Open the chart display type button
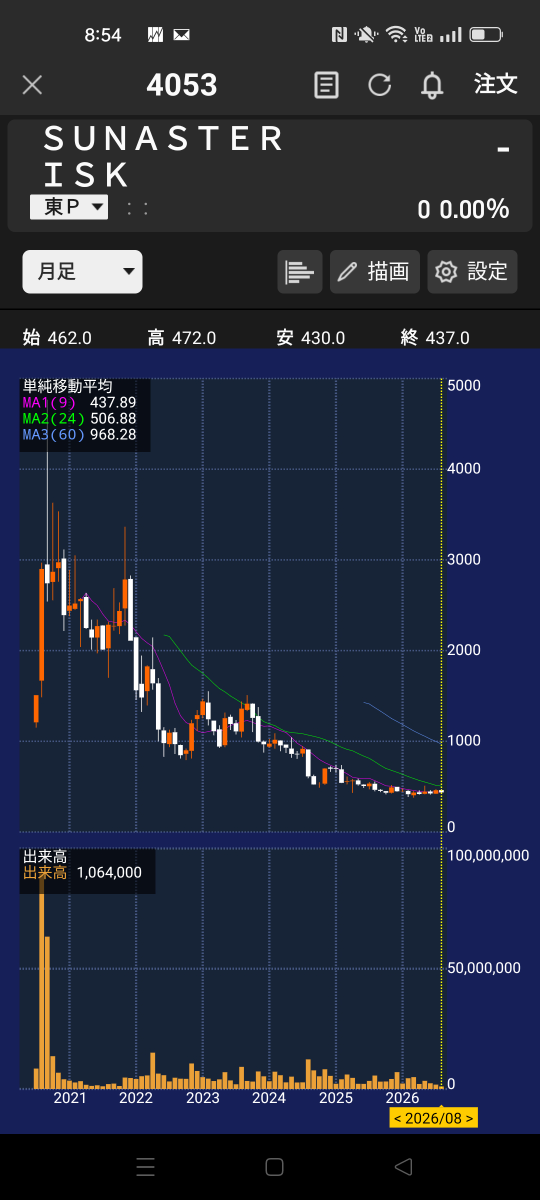This screenshot has width=540, height=1200. click(300, 272)
